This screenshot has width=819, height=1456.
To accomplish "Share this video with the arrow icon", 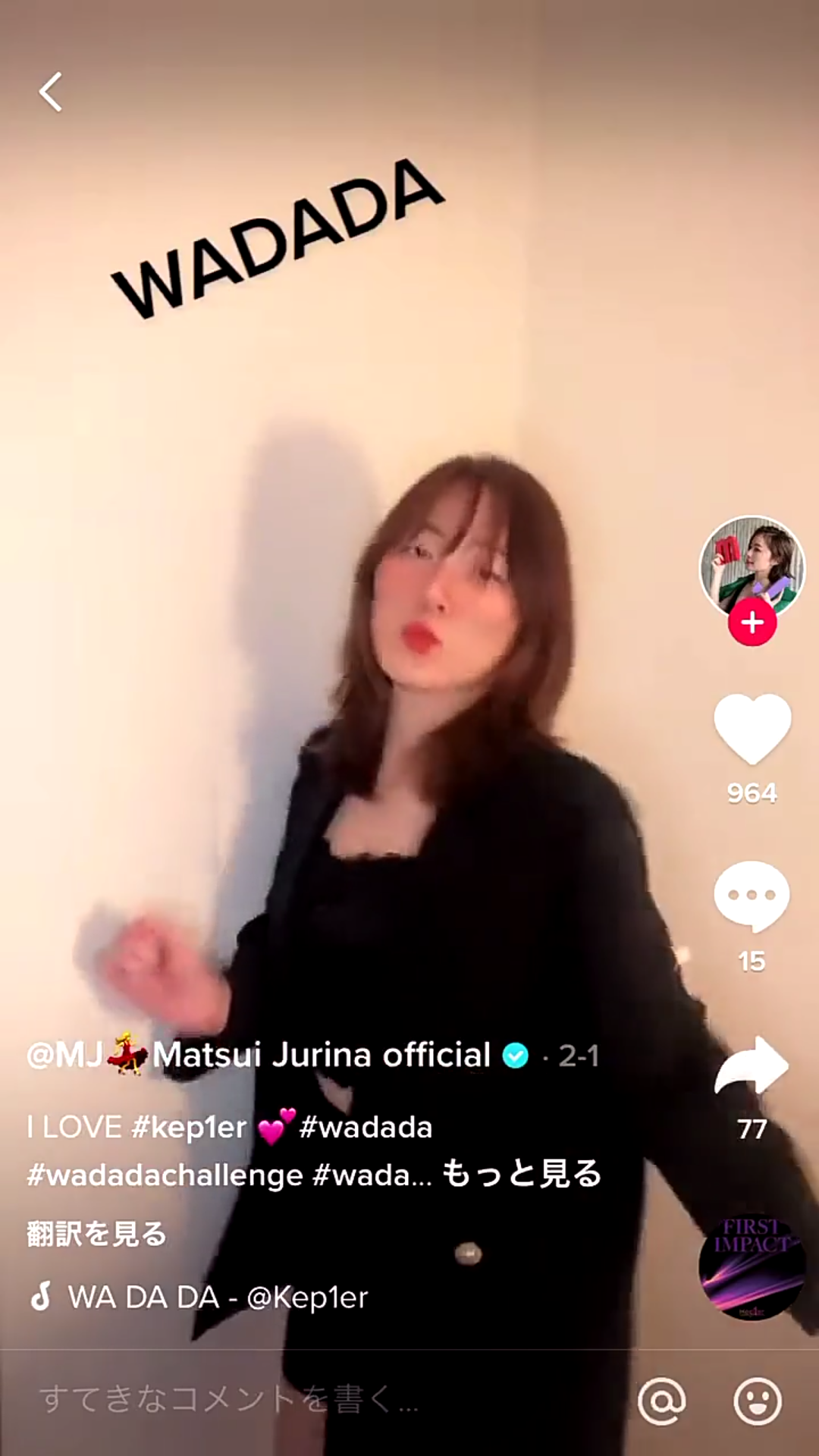I will pos(752,1065).
